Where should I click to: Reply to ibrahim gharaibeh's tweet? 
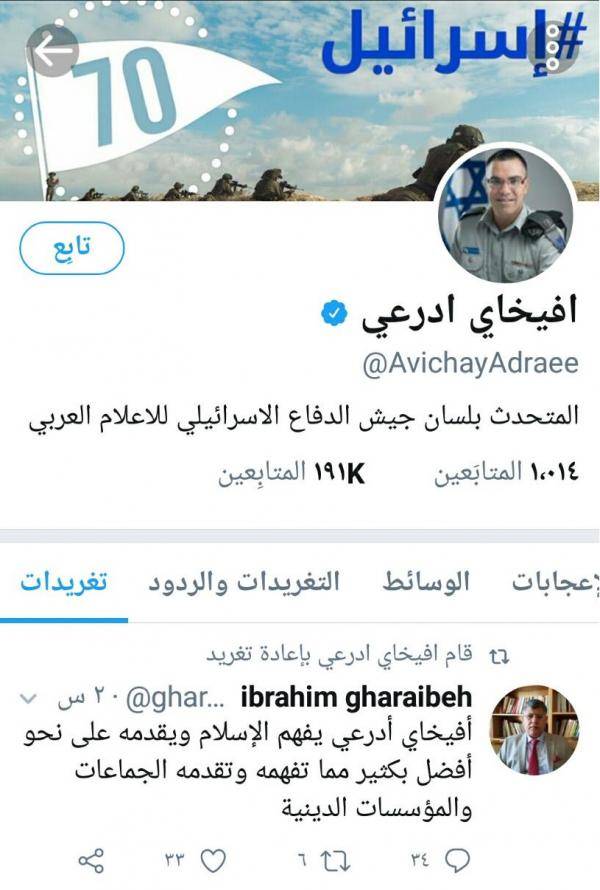point(456,859)
